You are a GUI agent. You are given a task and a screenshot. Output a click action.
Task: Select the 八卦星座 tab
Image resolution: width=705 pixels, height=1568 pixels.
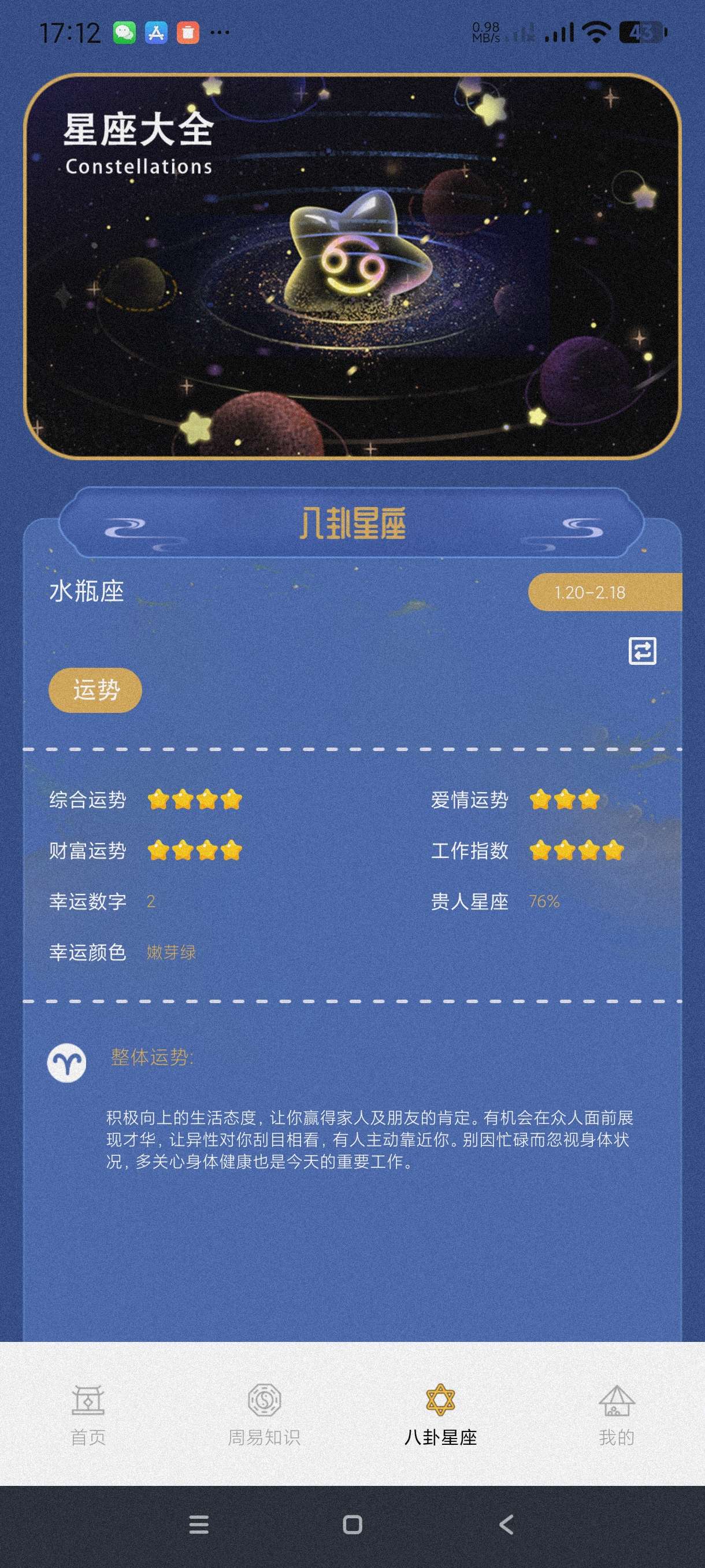click(x=440, y=1415)
